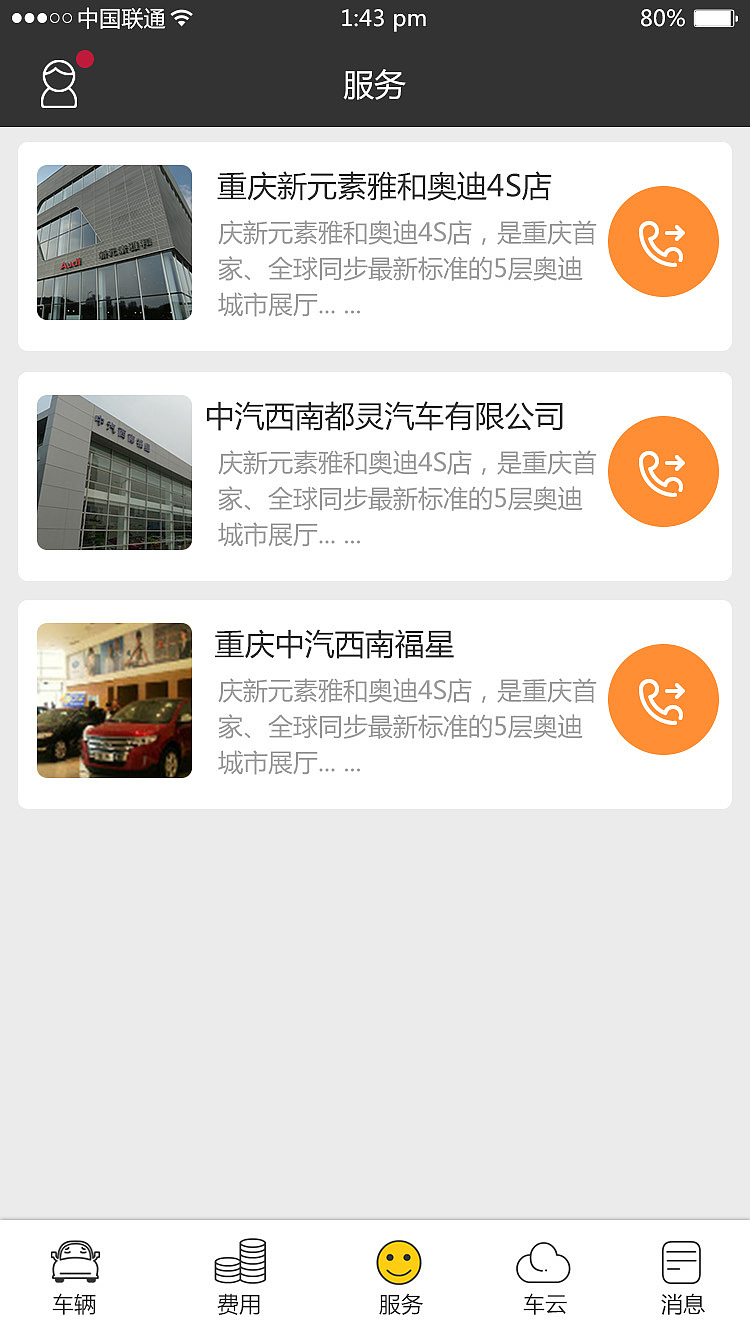Call 中汽西南都灵汽车有限公司 via phone button
The image size is (750, 1334).
663,471
